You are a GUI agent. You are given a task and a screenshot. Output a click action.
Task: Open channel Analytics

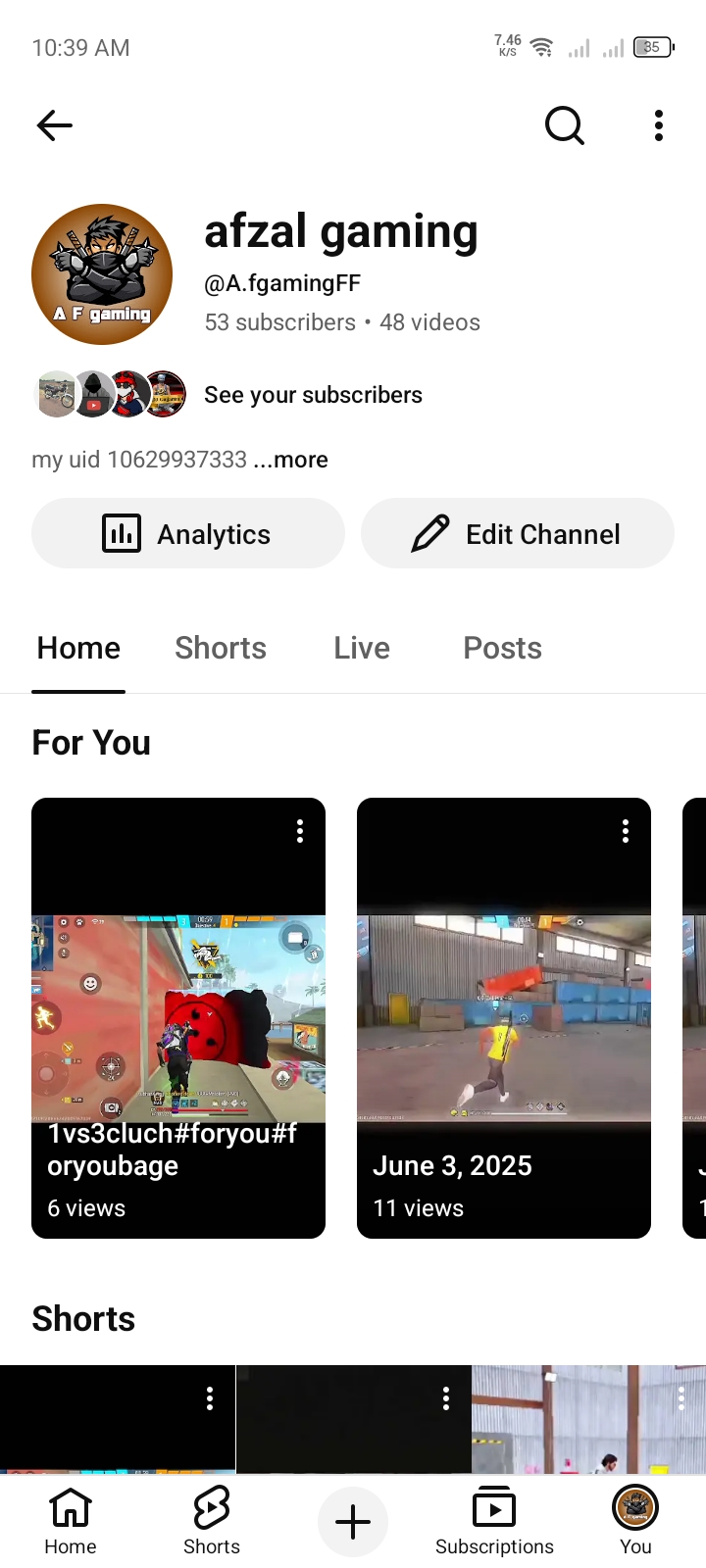(x=187, y=533)
